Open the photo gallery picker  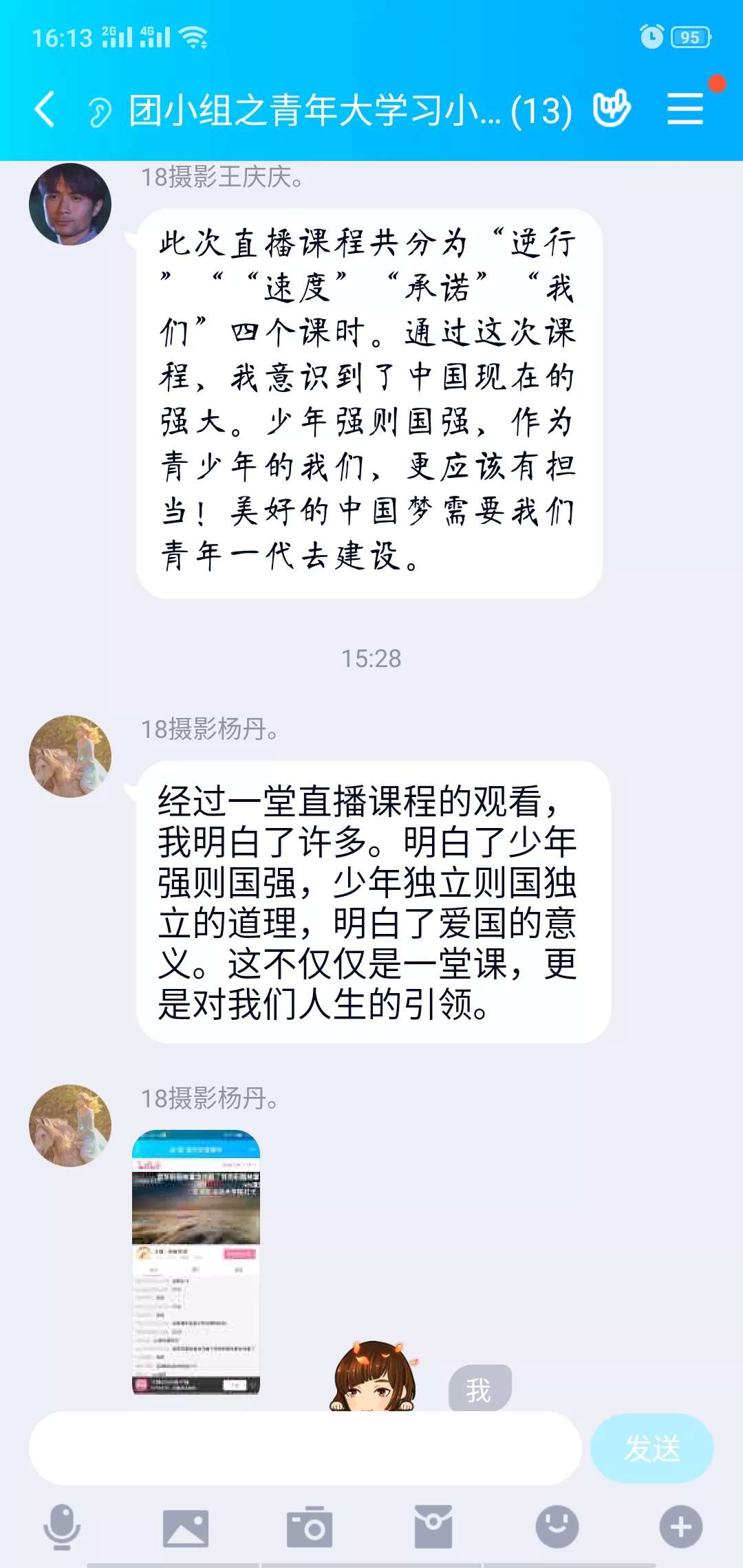186,1527
